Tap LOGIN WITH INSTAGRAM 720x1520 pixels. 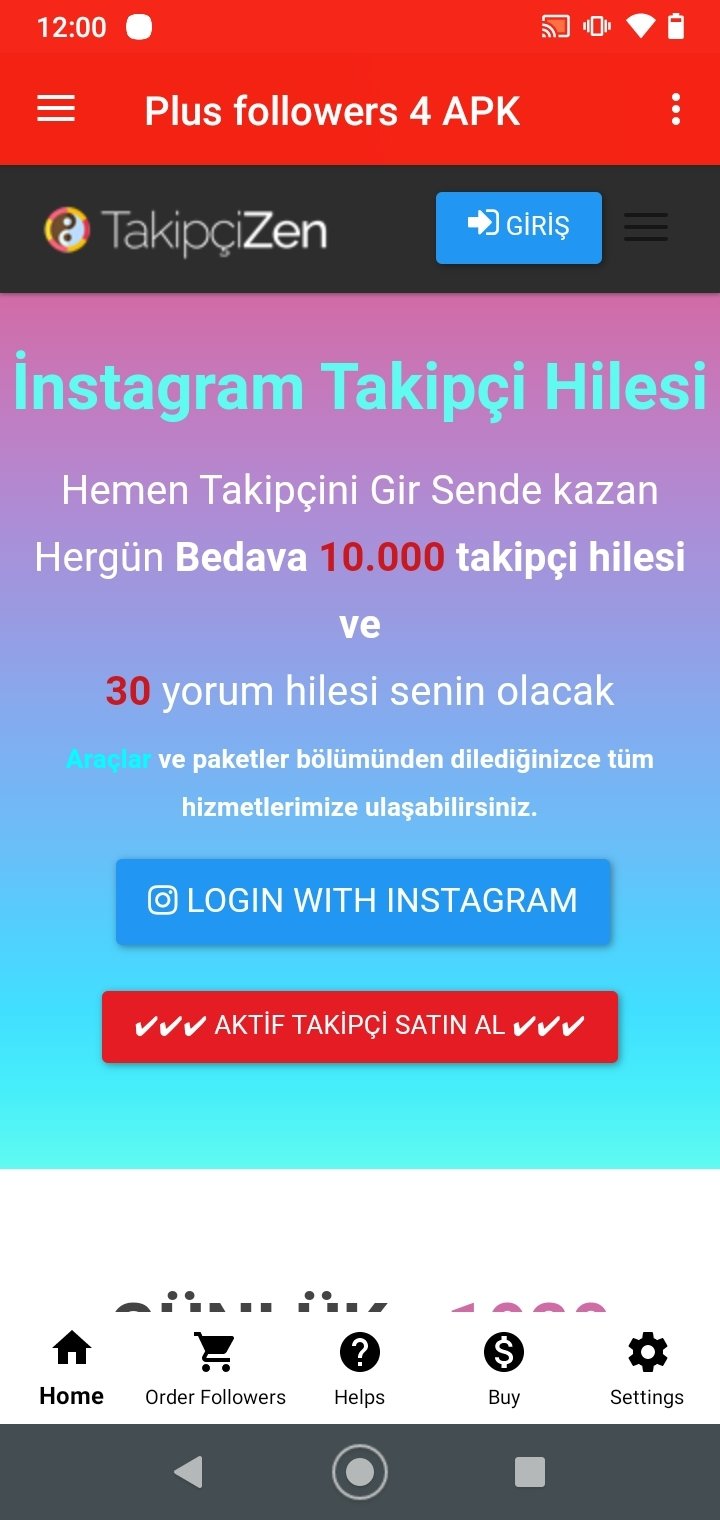pos(363,901)
